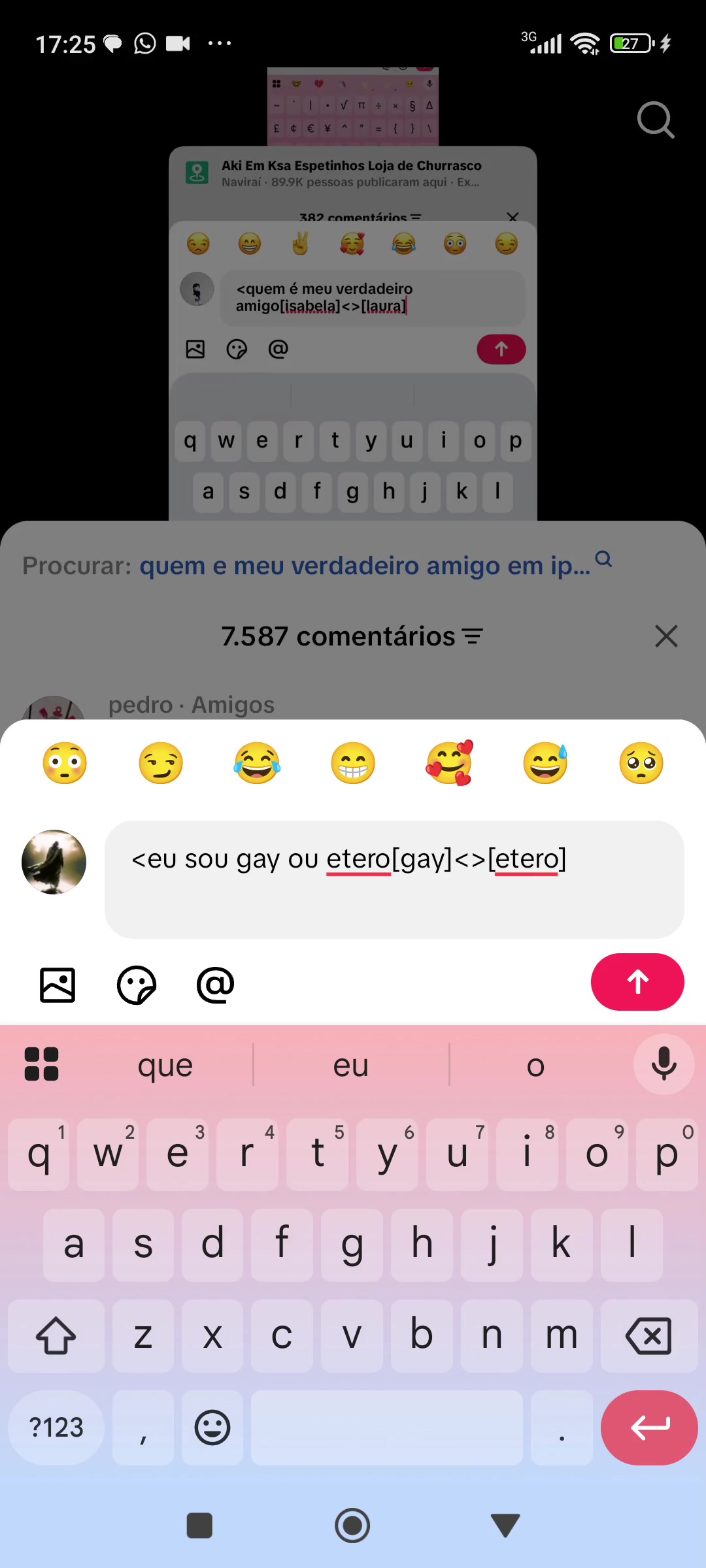Open the search magnifier icon
The width and height of the screenshot is (706, 1568).
655,120
